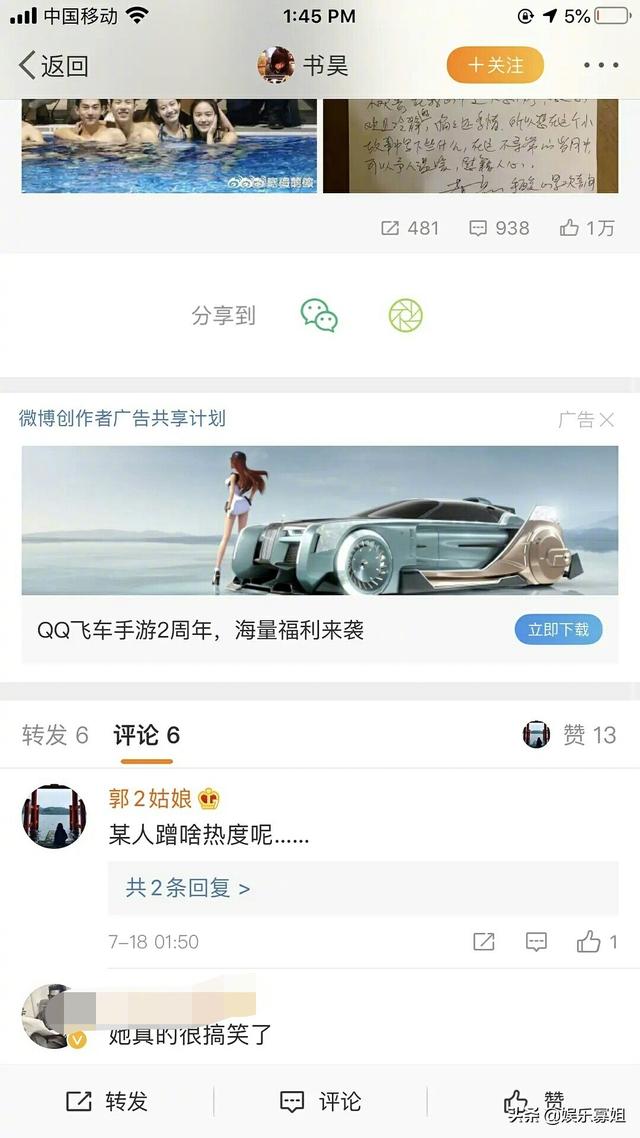
Task: Share the post to WeChat Moments
Action: point(405,315)
